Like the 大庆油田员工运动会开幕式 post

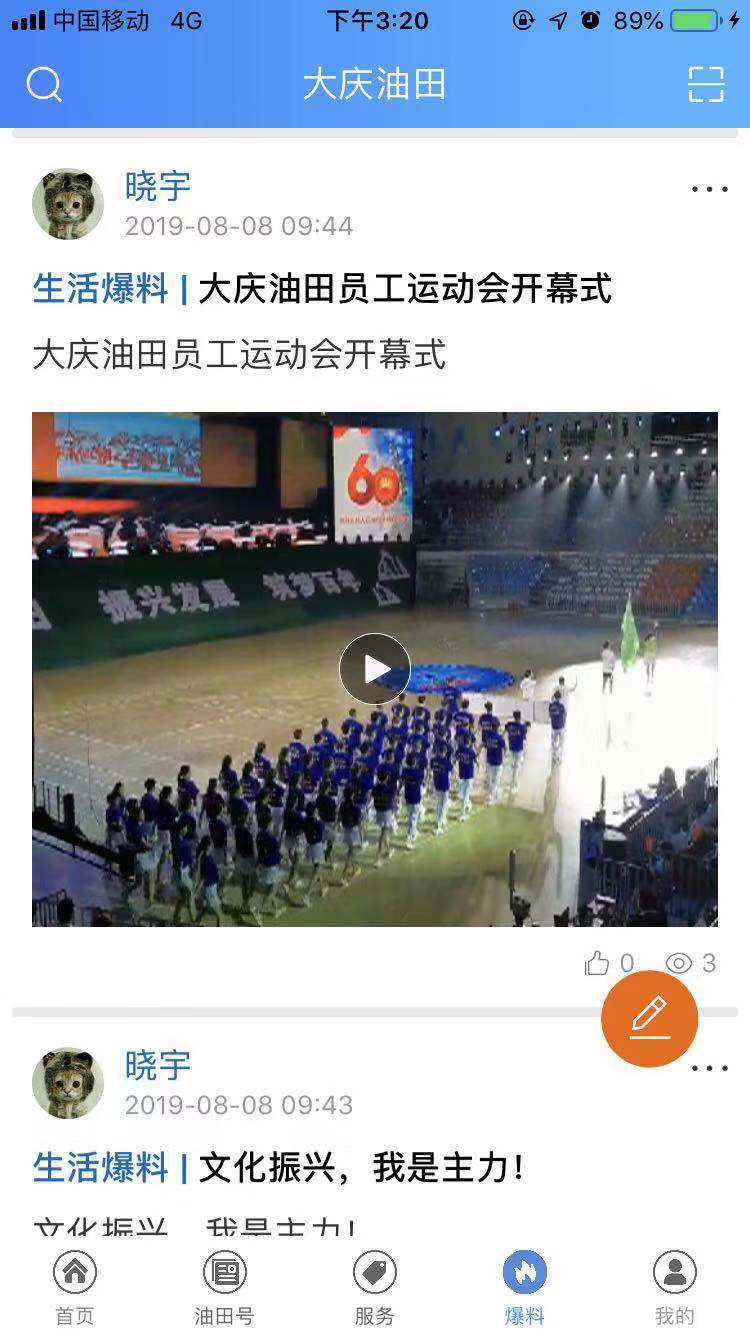598,964
